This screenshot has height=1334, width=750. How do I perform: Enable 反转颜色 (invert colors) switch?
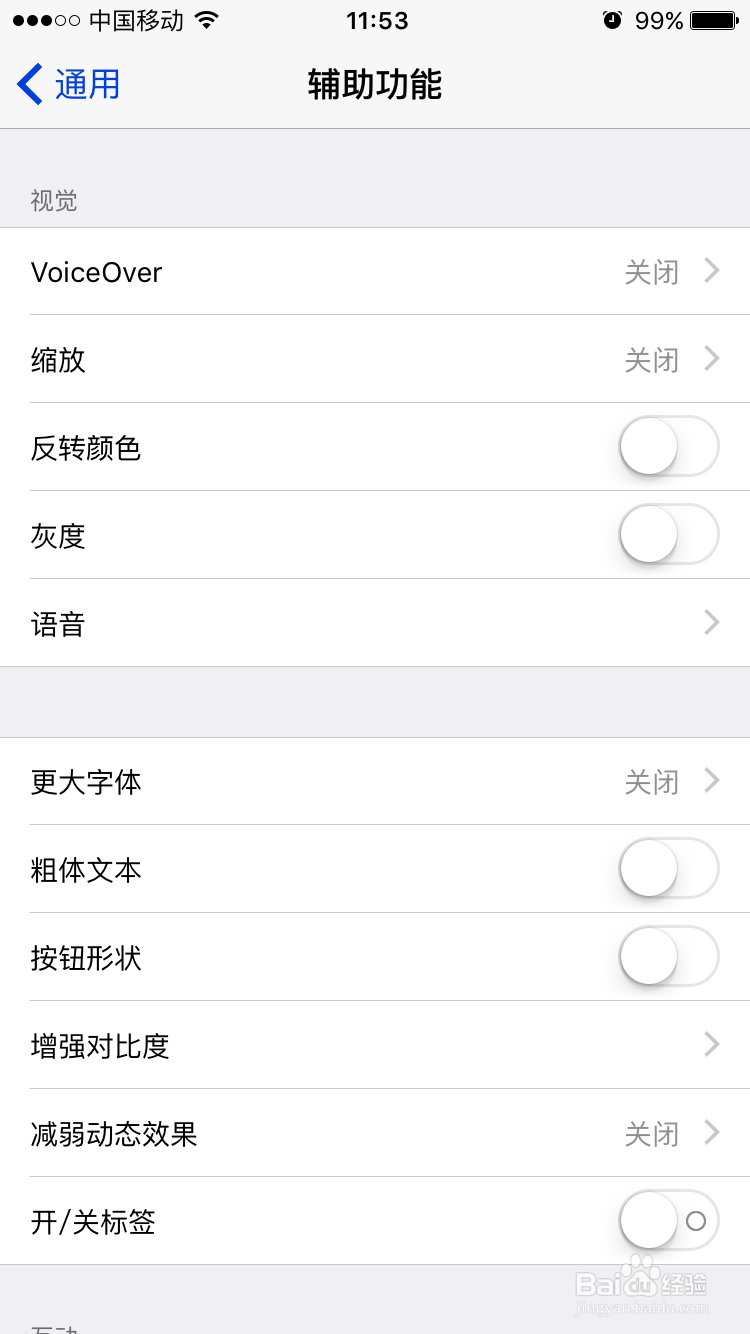[x=668, y=447]
